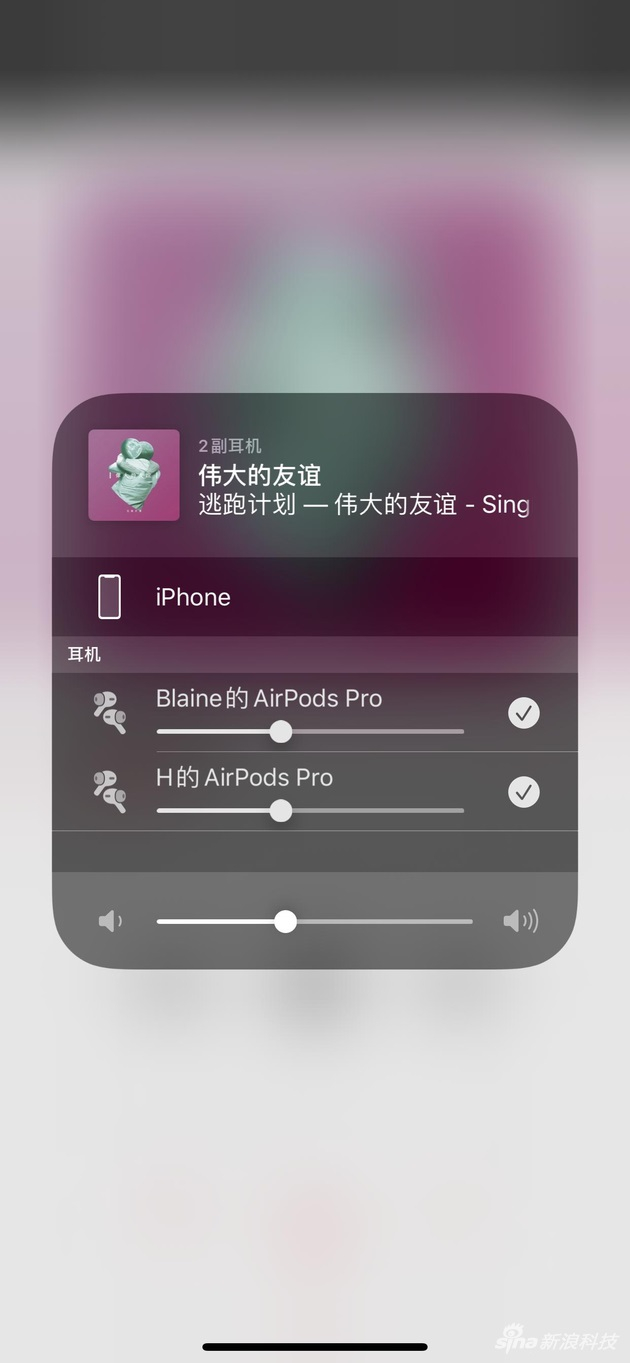This screenshot has height=1363, width=630.
Task: Tap Blaine的AirPods Pro volume slider
Action: [x=281, y=732]
